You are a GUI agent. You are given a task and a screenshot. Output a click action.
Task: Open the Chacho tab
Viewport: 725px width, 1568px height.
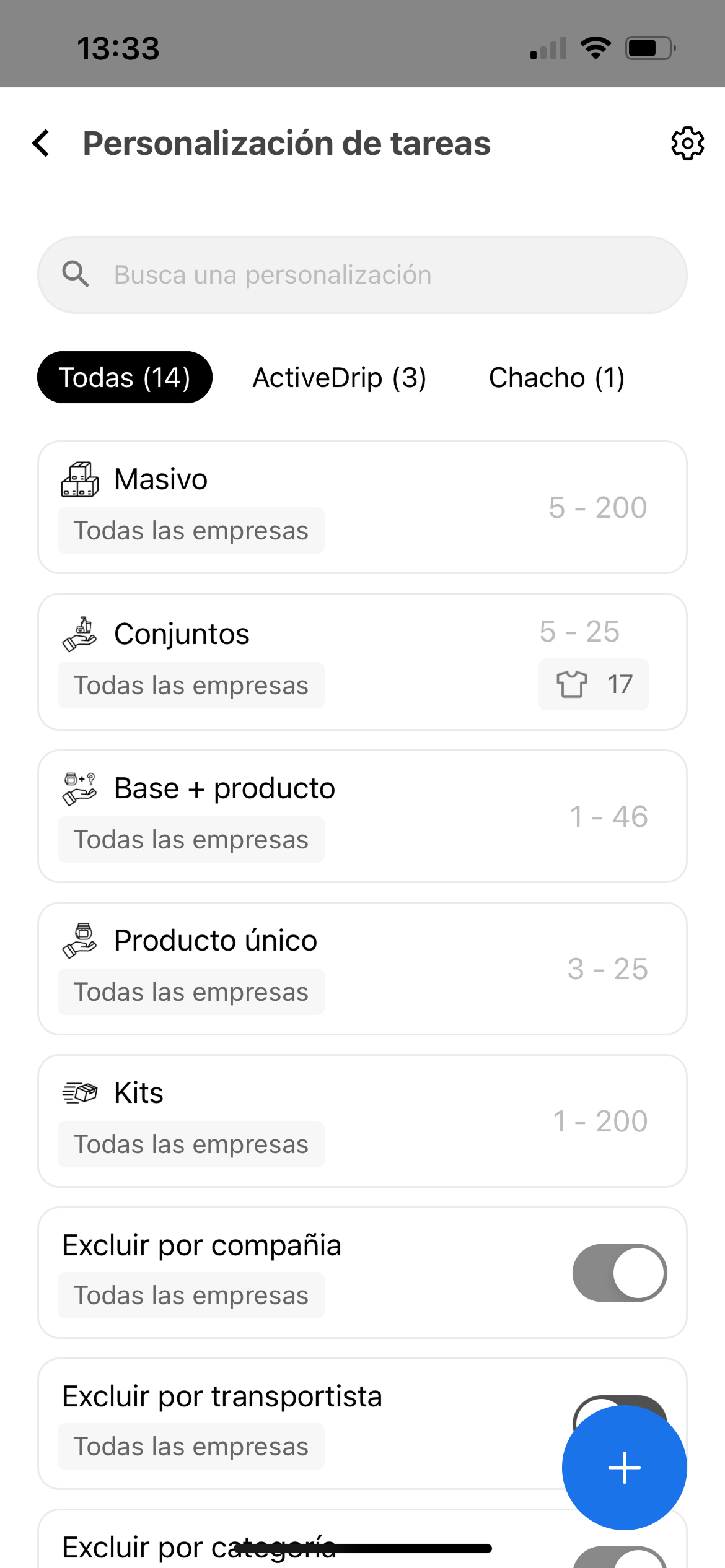(x=556, y=377)
